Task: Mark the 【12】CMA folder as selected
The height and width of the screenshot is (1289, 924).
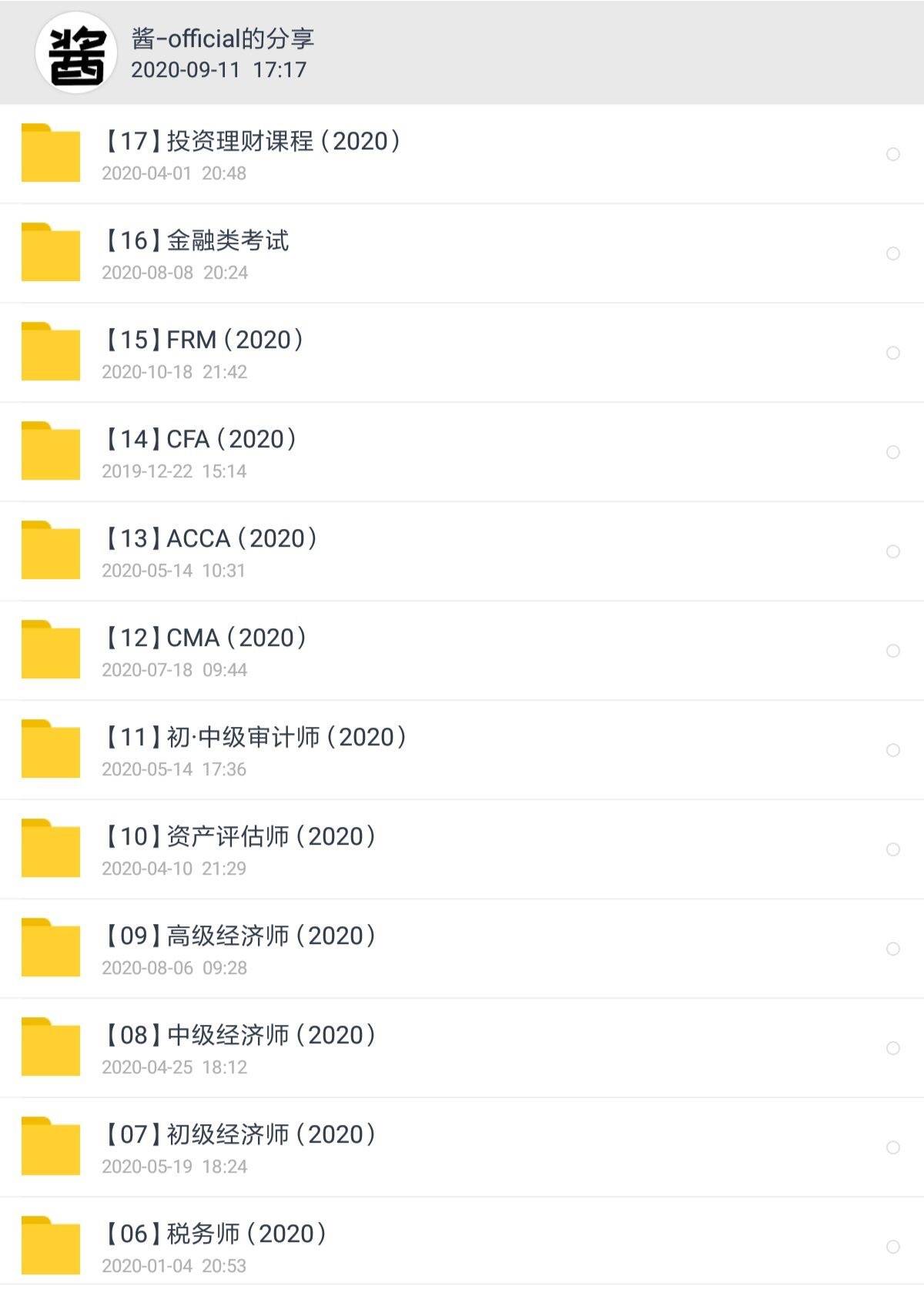Action: (x=893, y=651)
